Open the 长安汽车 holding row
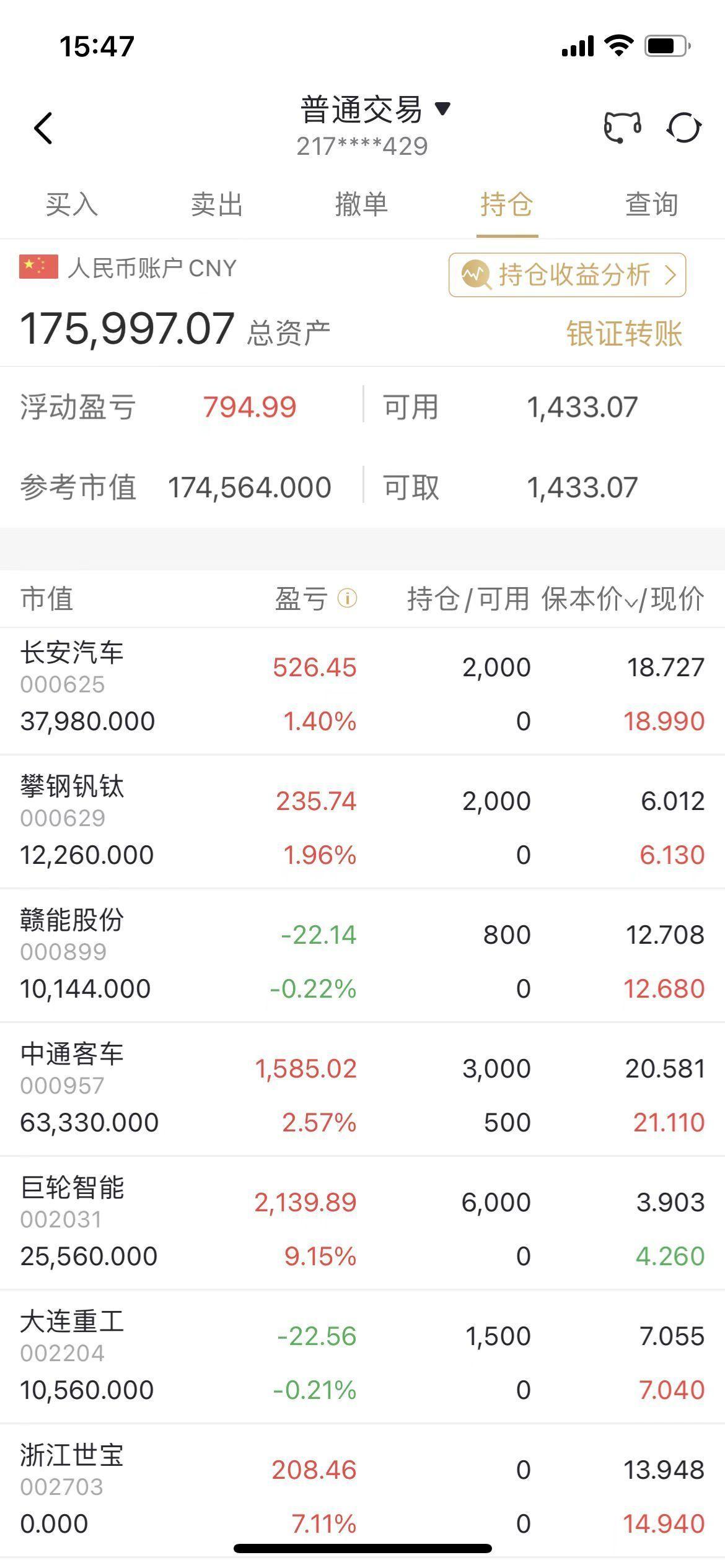Viewport: 725px width, 1568px height. point(362,691)
